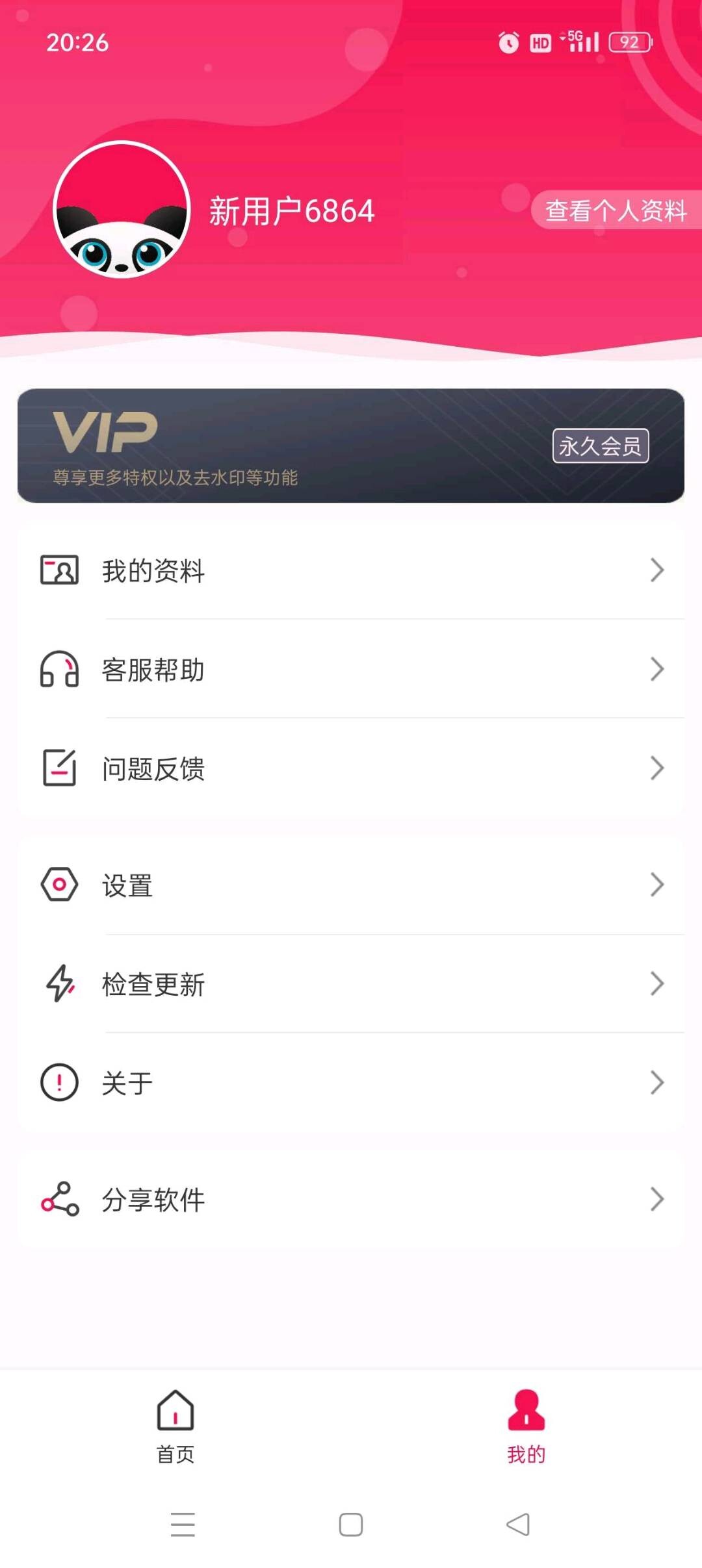Open 关于 about page
This screenshot has width=702, height=1568.
[x=351, y=1082]
